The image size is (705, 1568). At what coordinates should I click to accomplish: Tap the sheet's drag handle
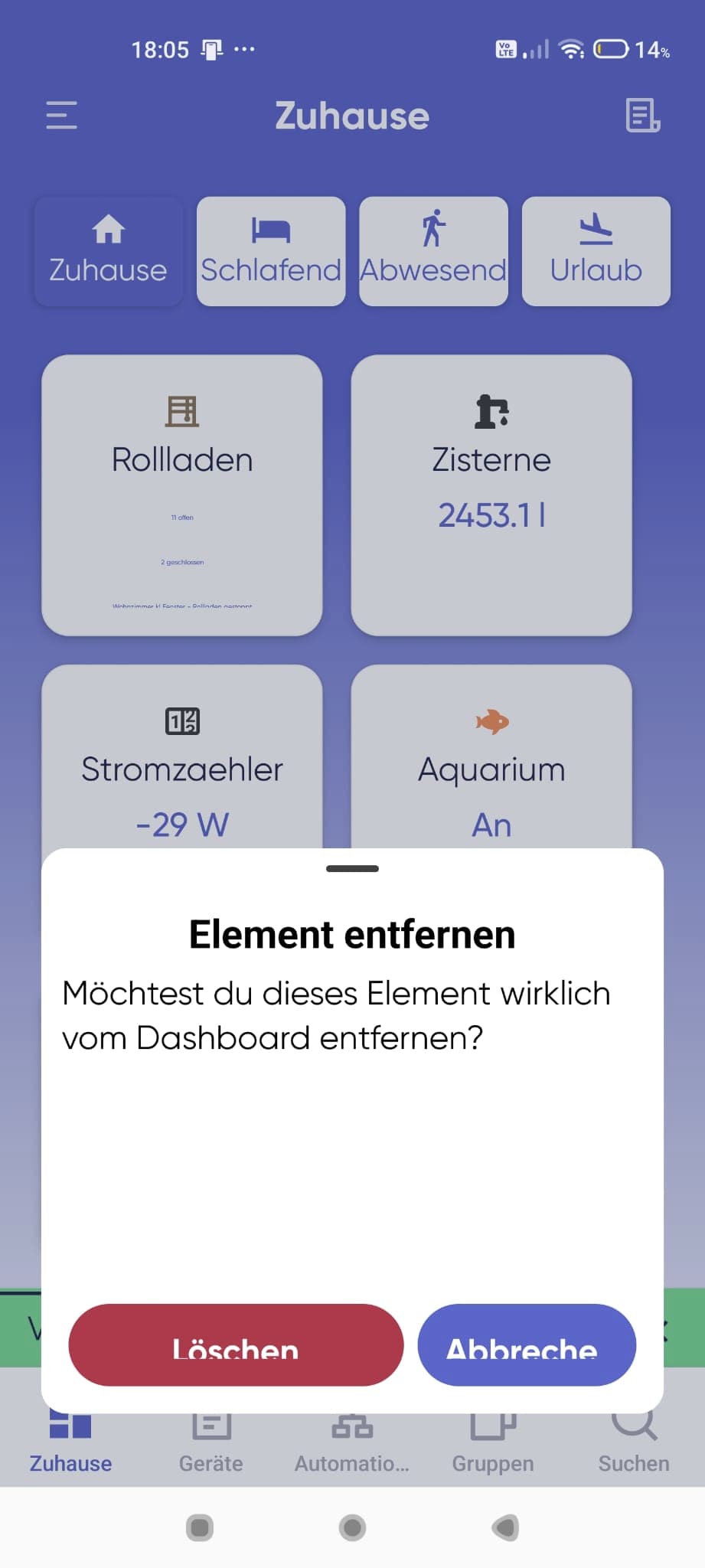[352, 868]
